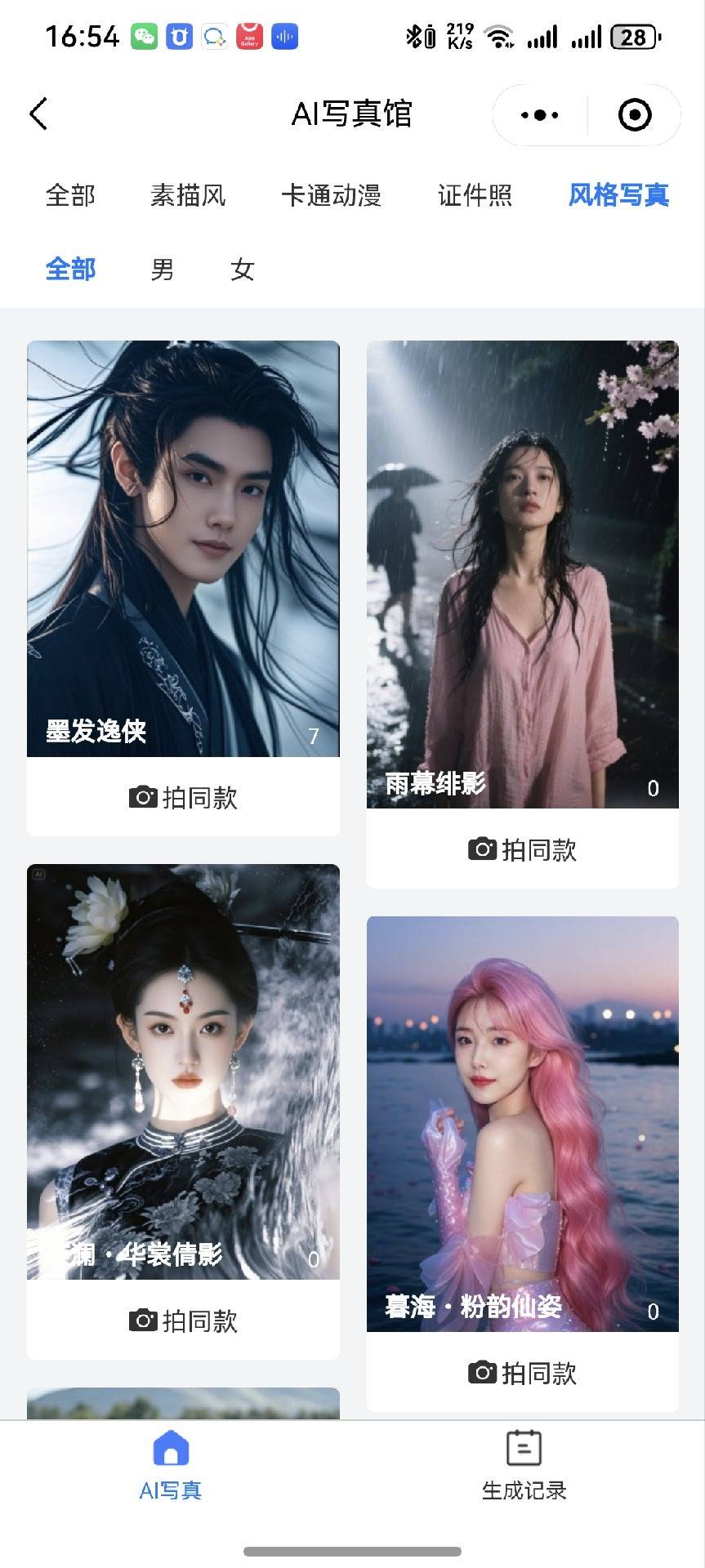Image resolution: width=705 pixels, height=1568 pixels.
Task: Show all genders with the blue 全部 filter
Action: 70,269
